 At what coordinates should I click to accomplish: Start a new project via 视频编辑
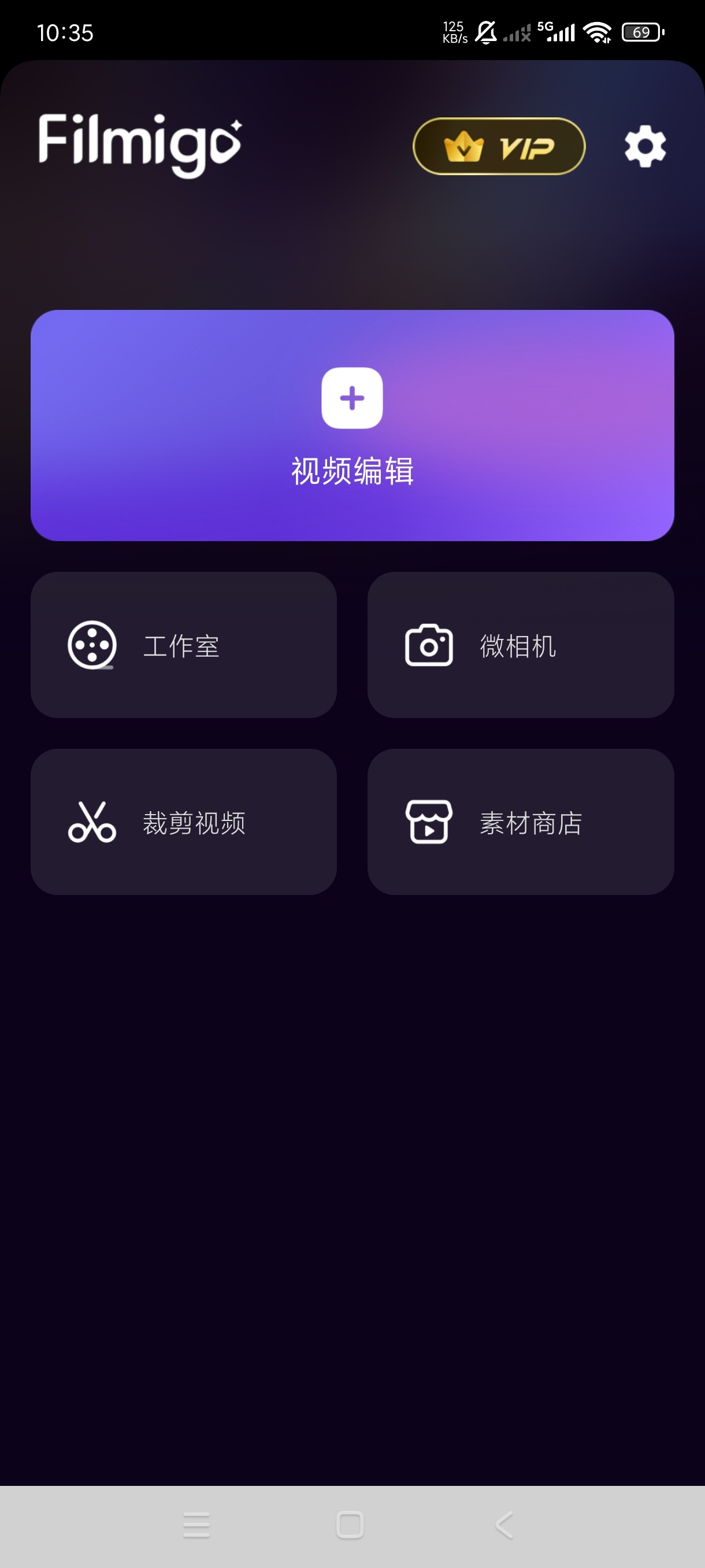(351, 426)
